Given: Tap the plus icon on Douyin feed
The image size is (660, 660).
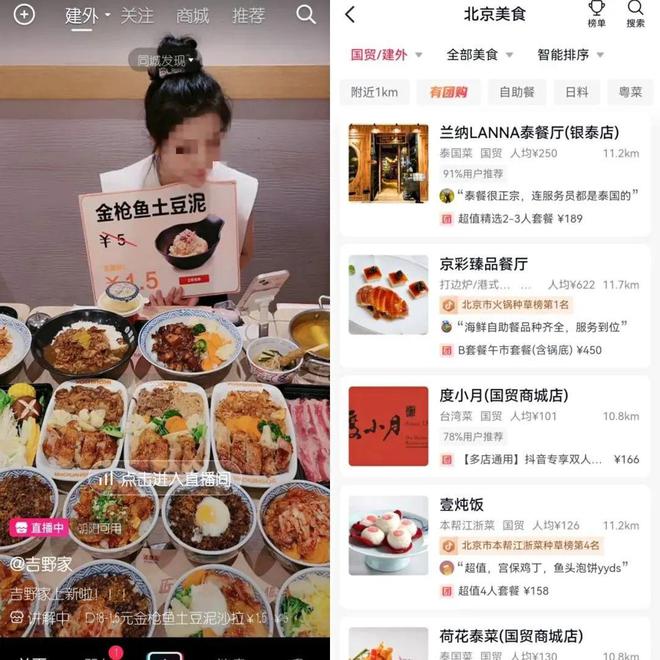Looking at the screenshot, I should pyautogui.click(x=23, y=15).
